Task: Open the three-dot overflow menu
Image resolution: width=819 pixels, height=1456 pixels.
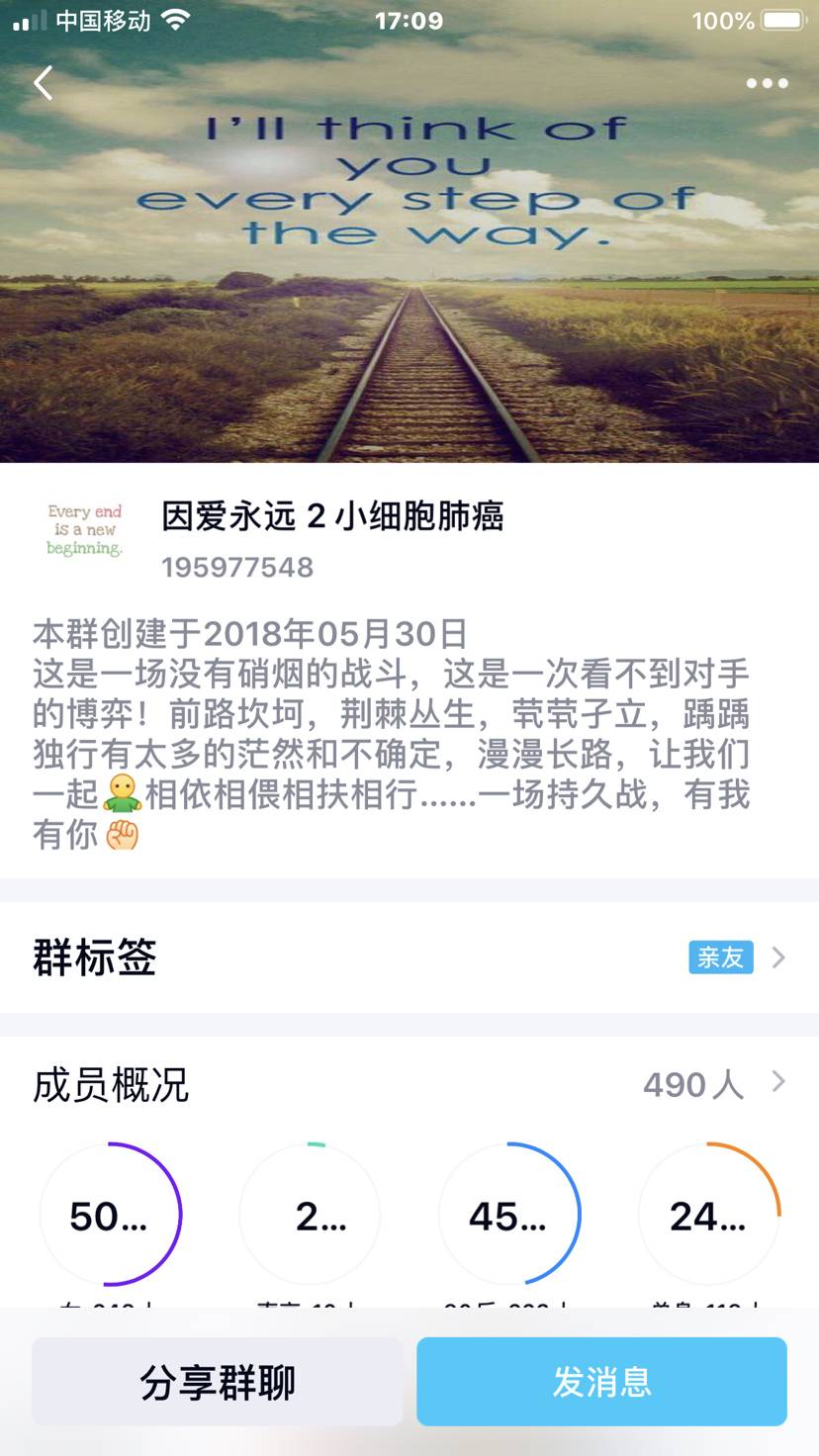Action: coord(767,83)
